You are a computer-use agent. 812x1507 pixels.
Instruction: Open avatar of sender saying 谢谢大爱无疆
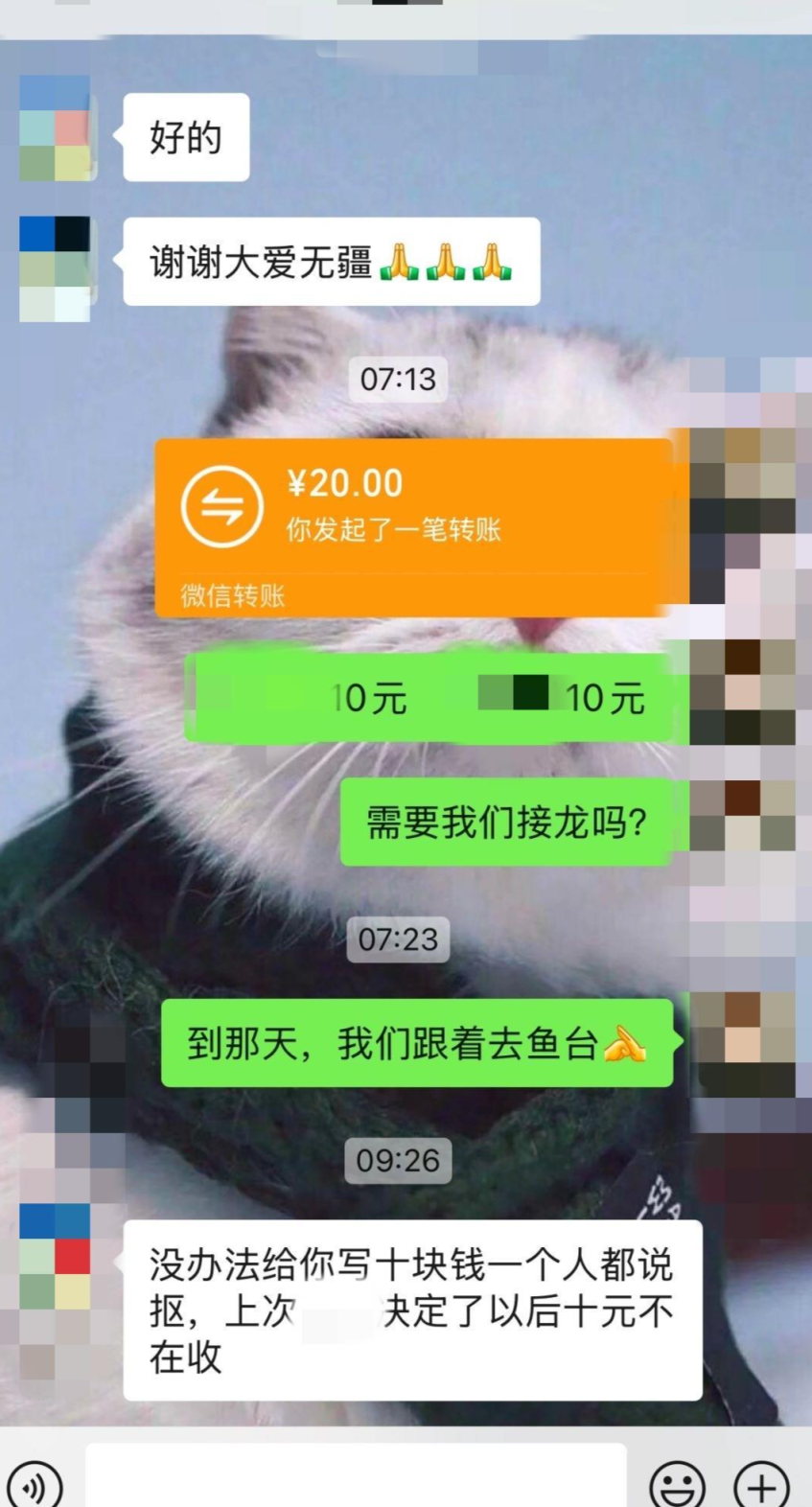[55, 268]
